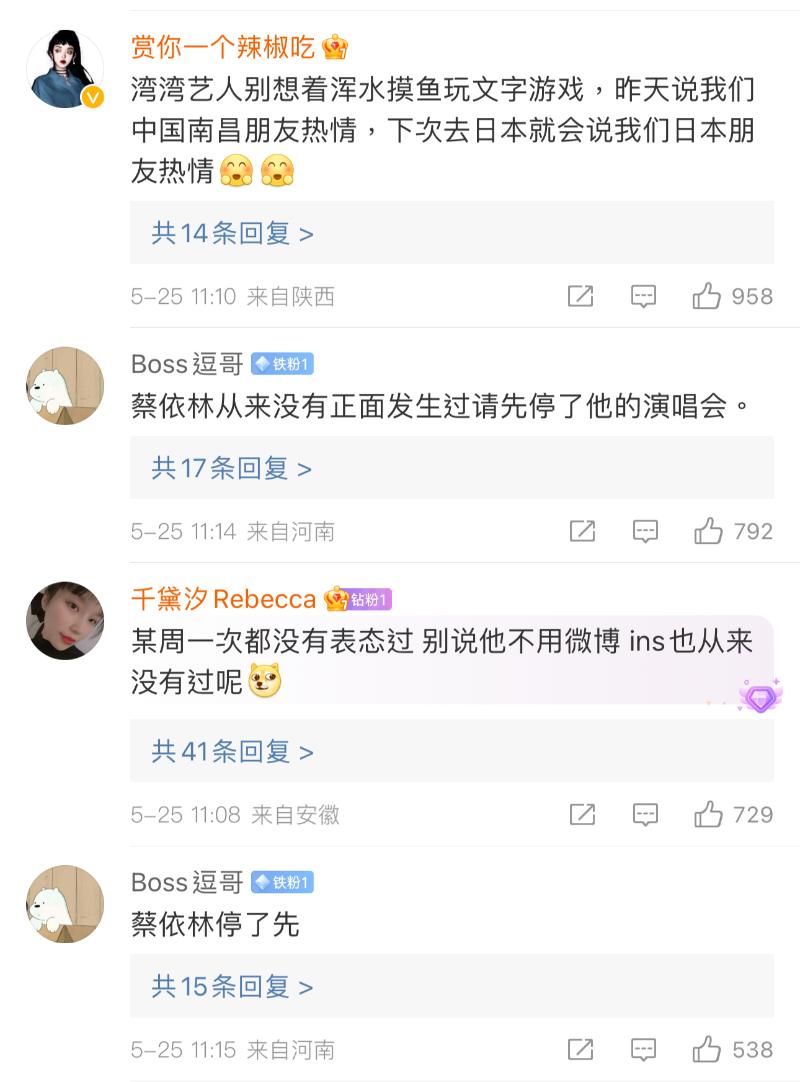Forward the comment posted at 5-25 11:14
Viewport: 800px width, 1082px height.
(x=582, y=531)
